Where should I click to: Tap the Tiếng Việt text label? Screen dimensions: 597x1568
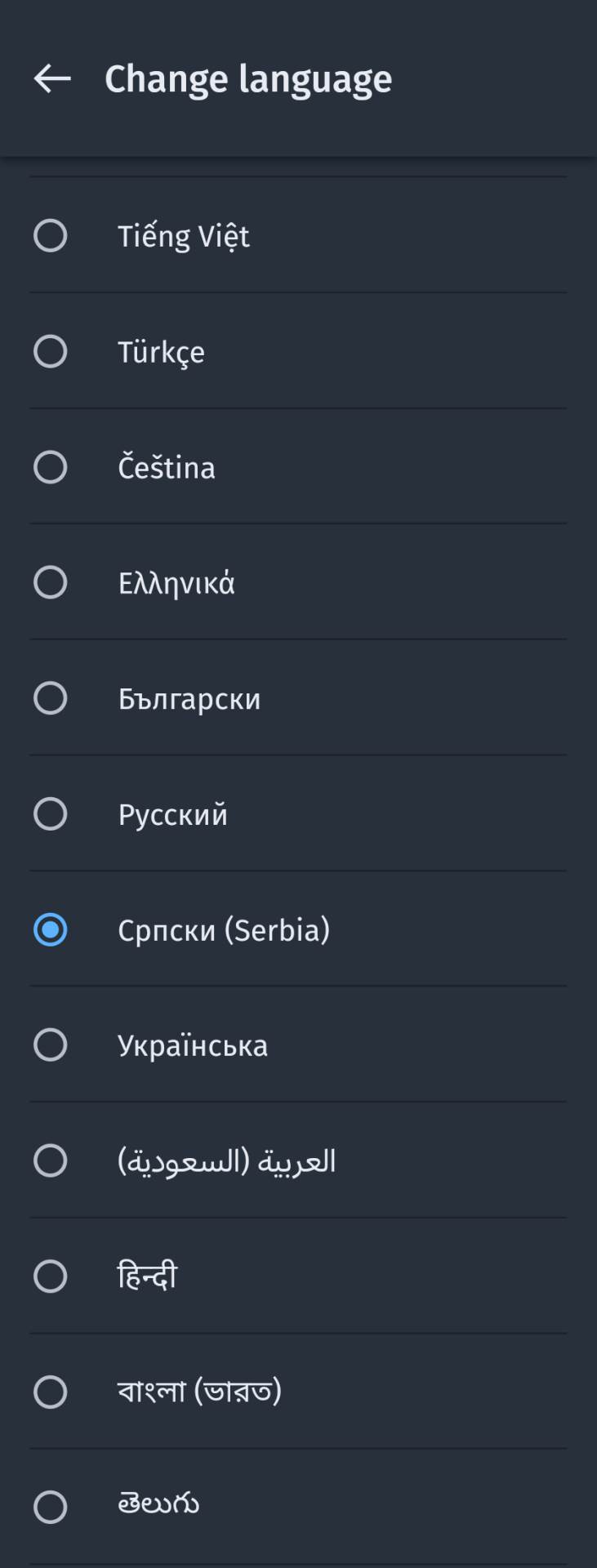tap(183, 236)
